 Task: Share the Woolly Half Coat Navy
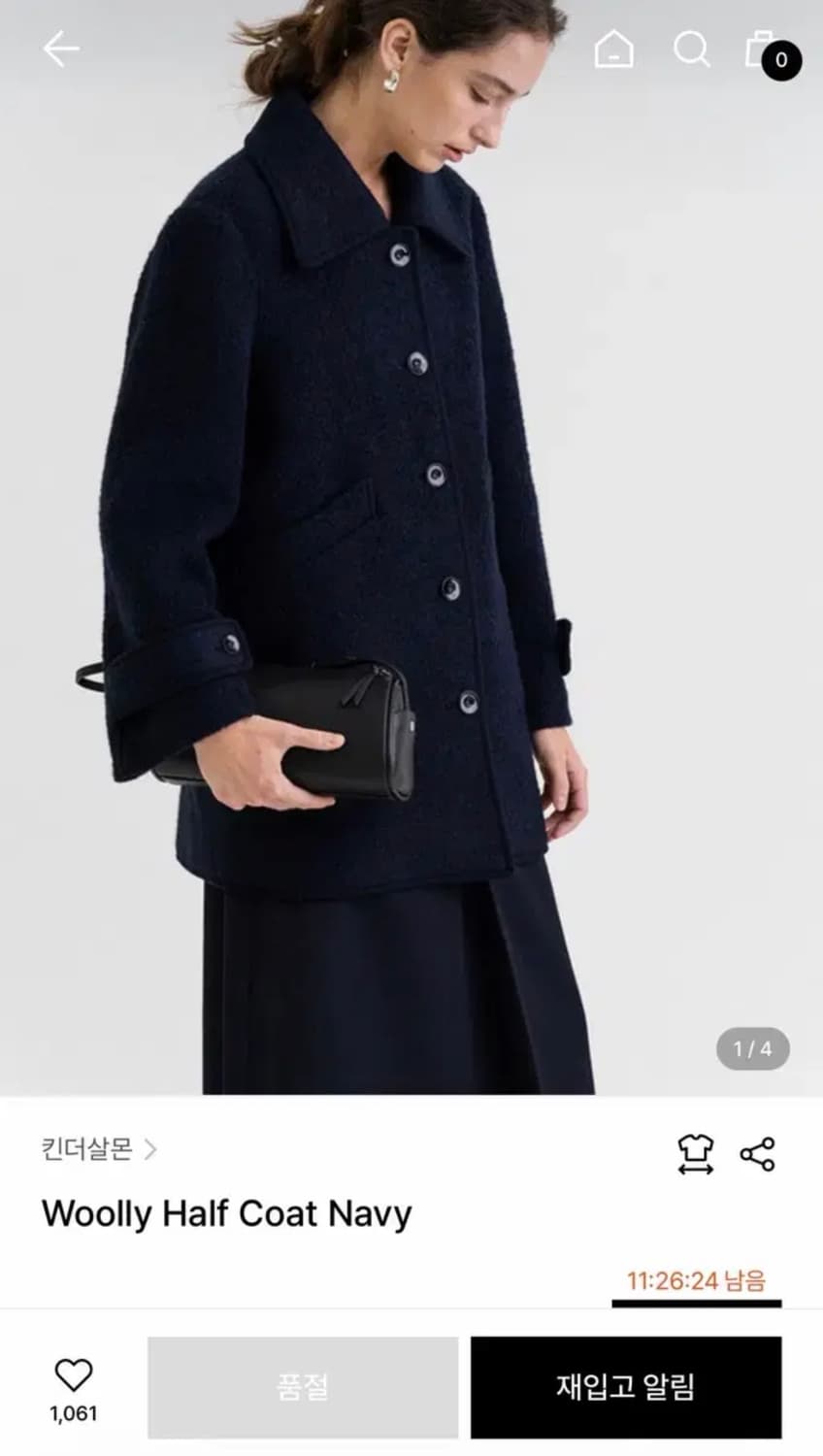click(756, 1151)
